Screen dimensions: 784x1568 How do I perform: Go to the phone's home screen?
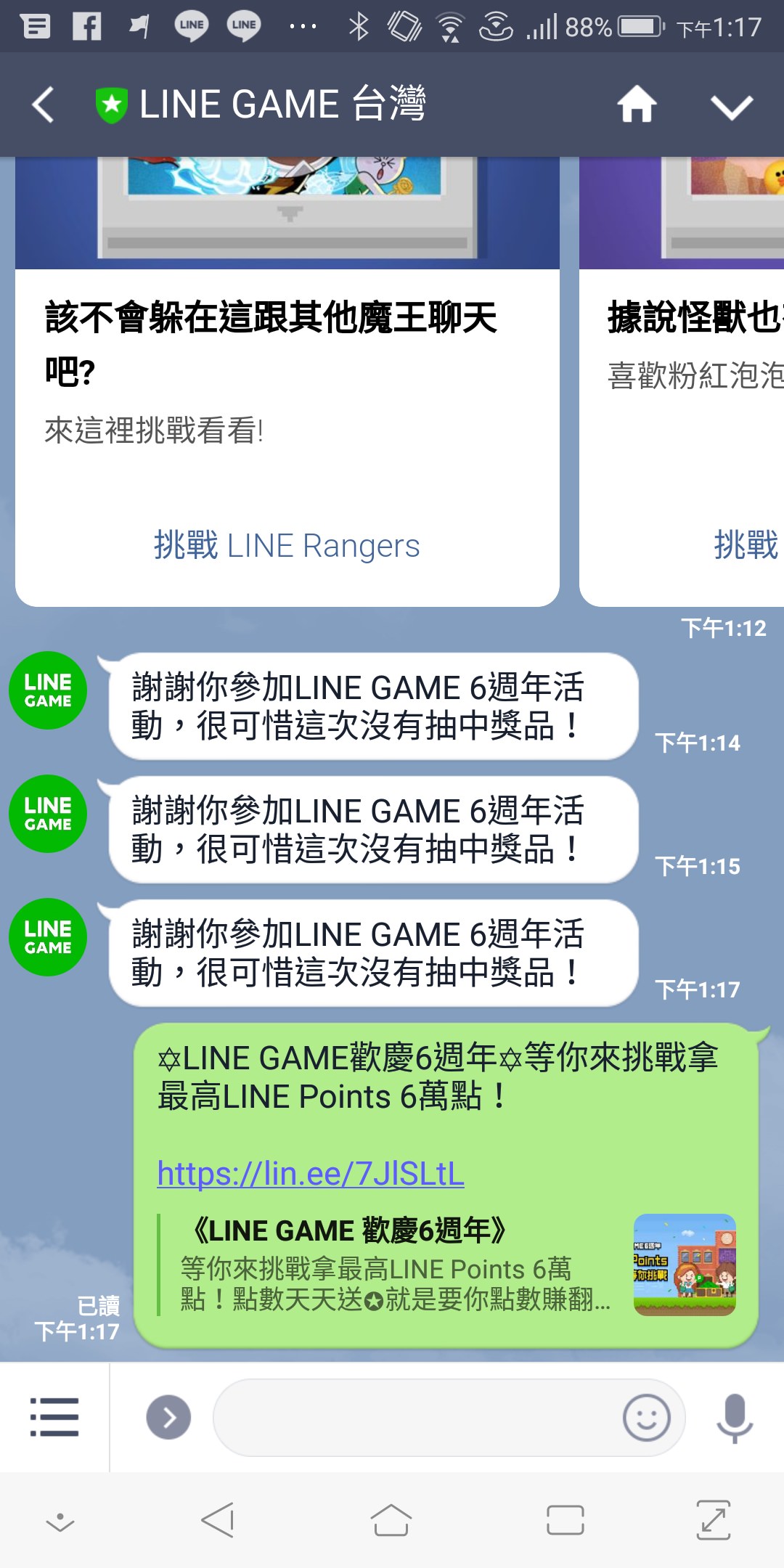tap(391, 1520)
